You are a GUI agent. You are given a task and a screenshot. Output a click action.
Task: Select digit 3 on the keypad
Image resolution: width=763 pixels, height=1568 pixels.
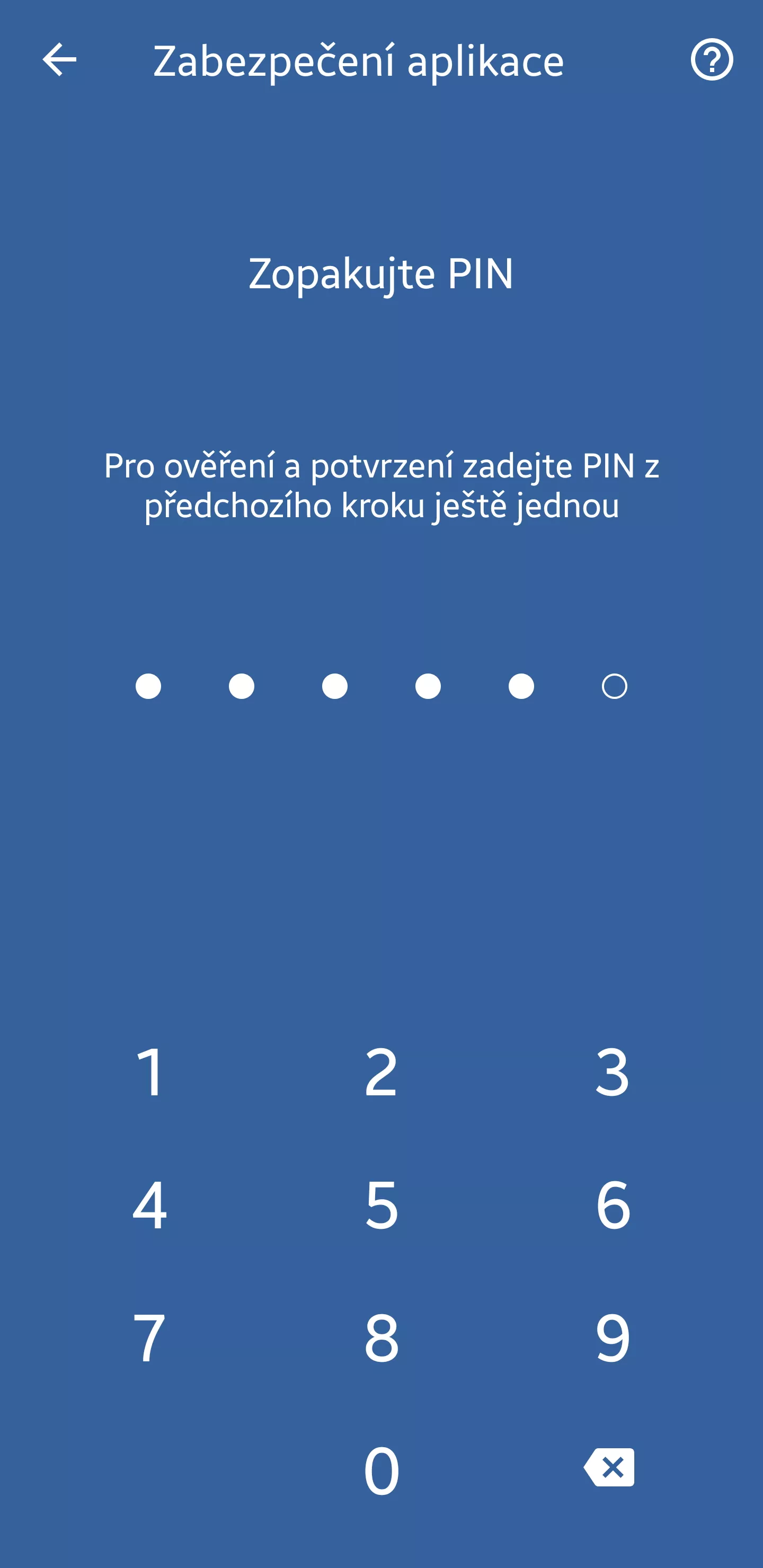pos(613,1071)
